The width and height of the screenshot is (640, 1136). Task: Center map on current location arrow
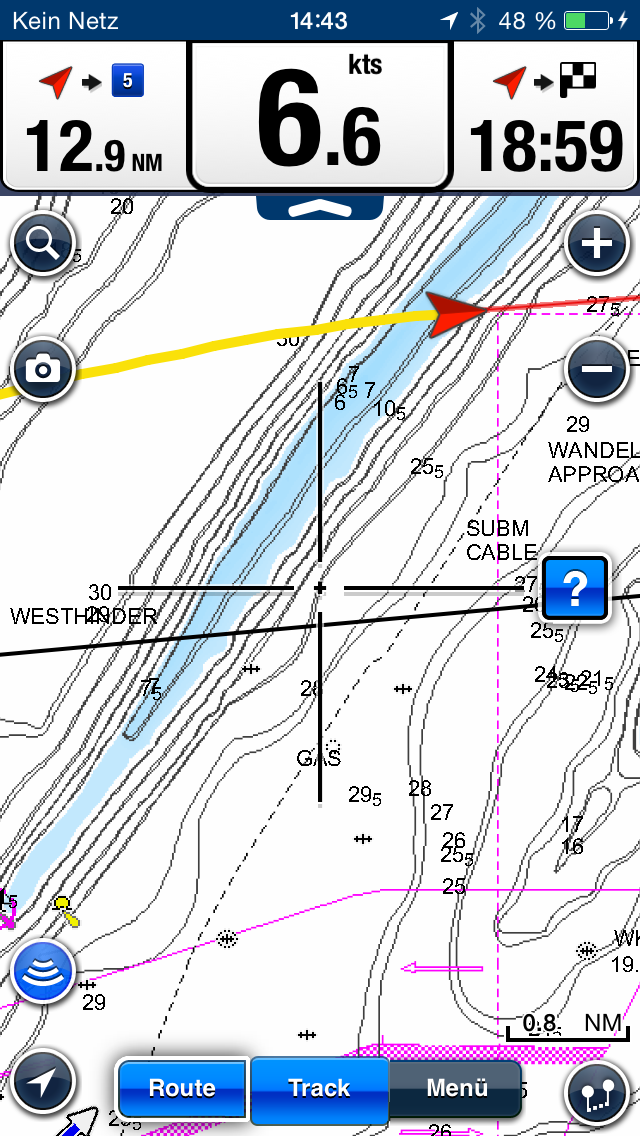[x=44, y=1081]
